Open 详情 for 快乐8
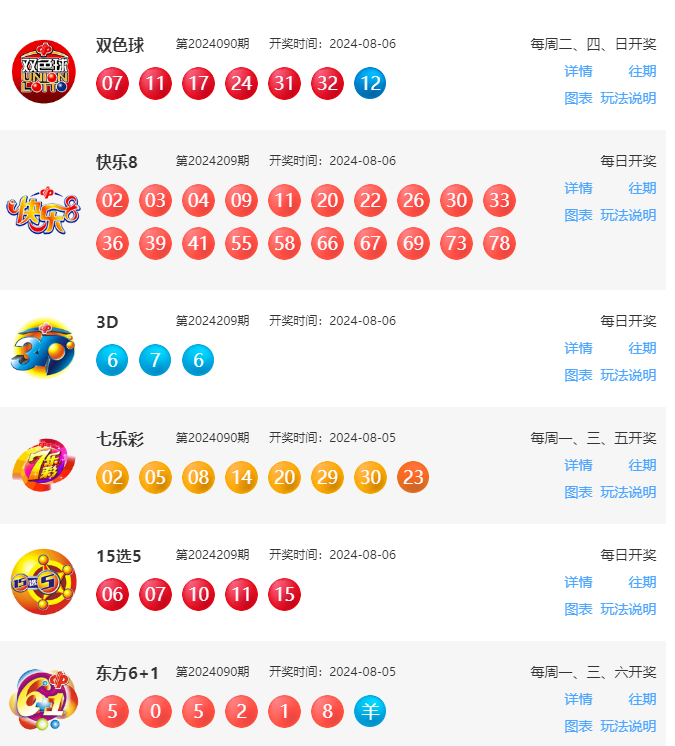 coord(578,188)
